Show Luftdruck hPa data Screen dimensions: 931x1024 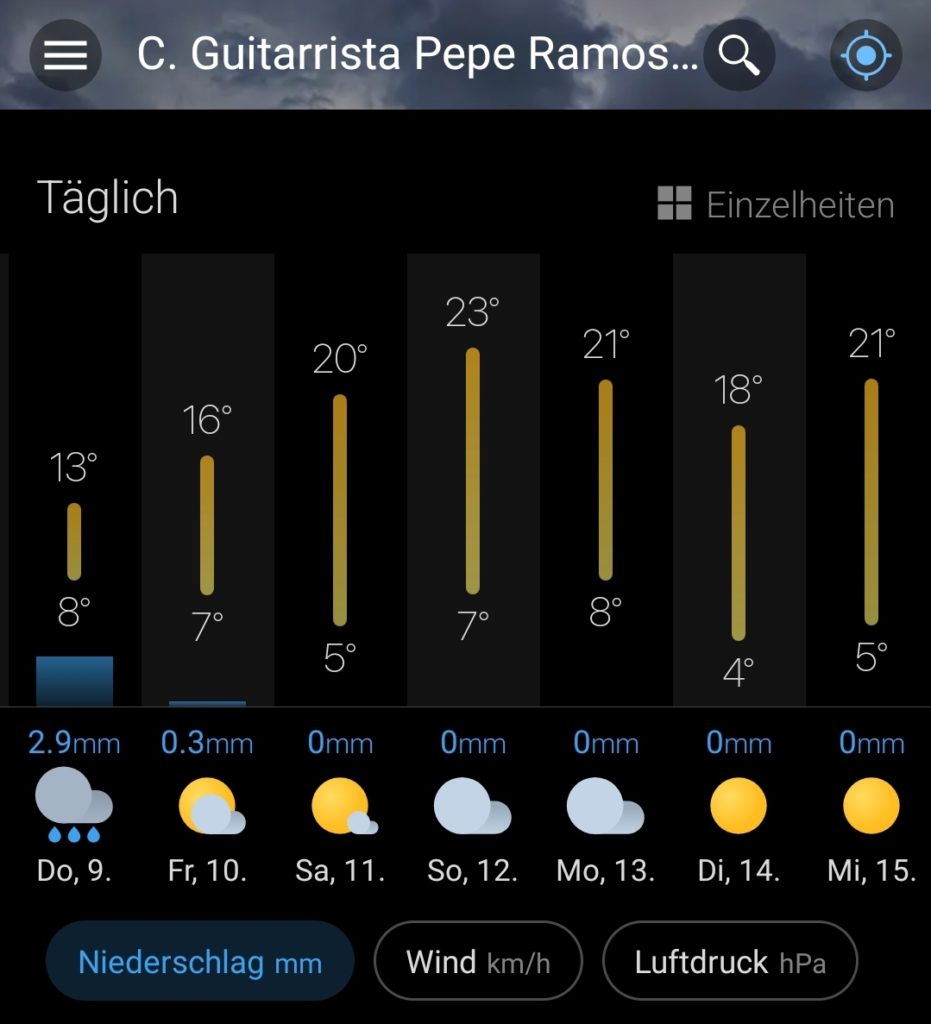pyautogui.click(x=730, y=962)
